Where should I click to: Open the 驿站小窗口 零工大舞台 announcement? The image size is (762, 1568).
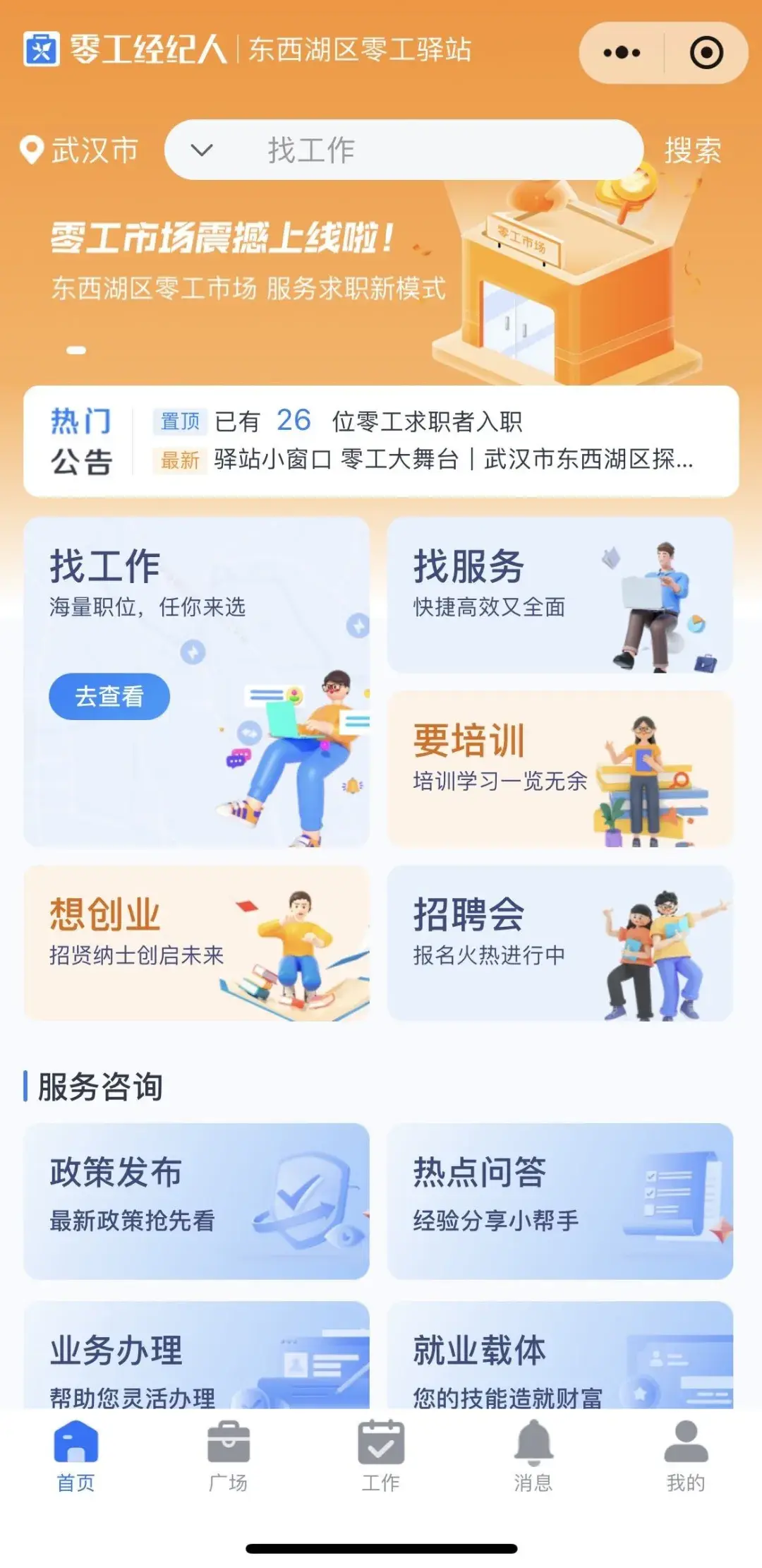tap(452, 460)
